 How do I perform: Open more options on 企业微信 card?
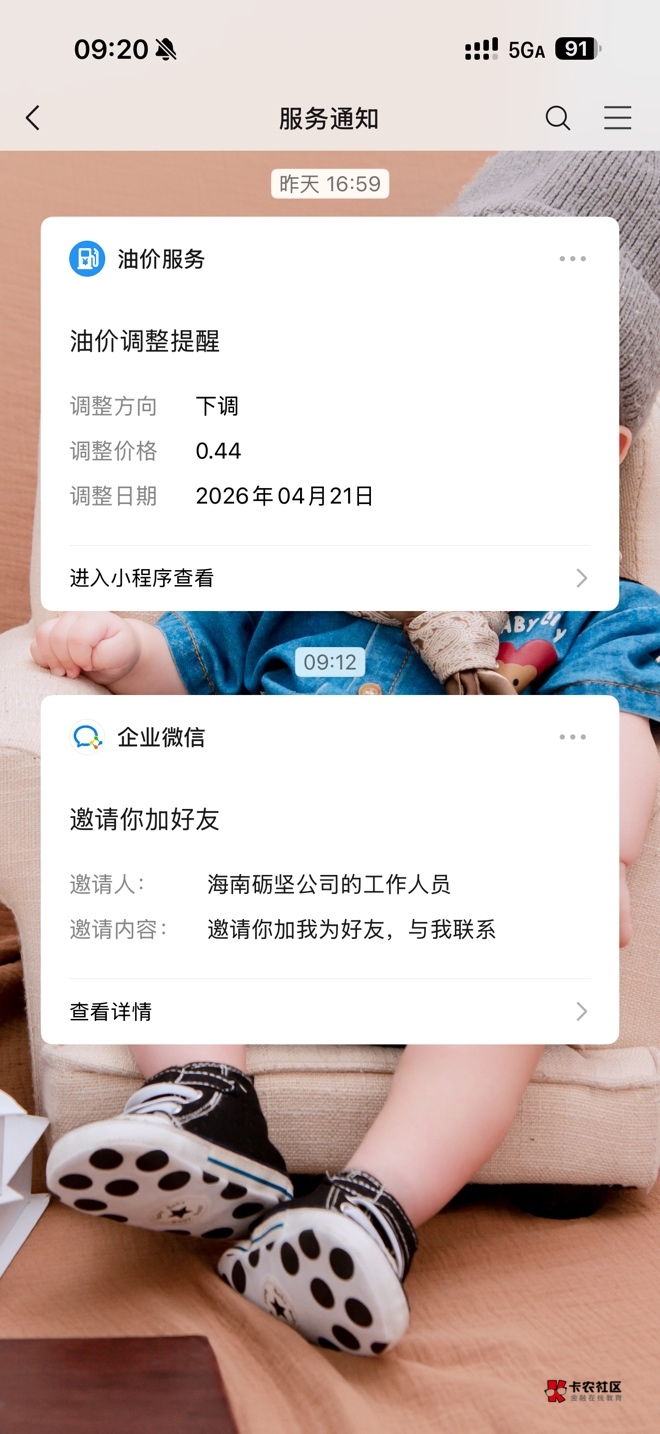(x=572, y=737)
